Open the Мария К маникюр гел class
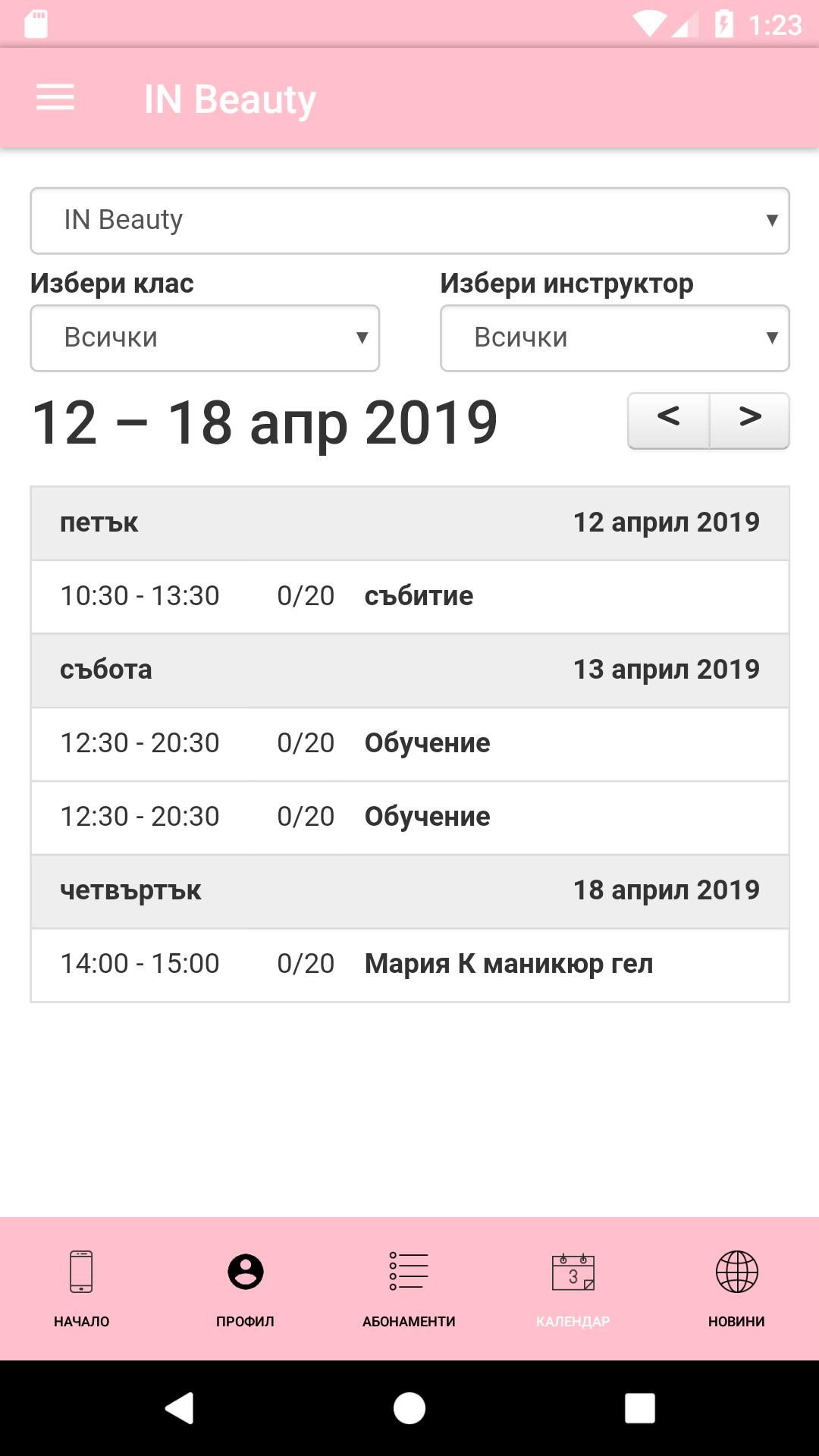 (x=409, y=965)
